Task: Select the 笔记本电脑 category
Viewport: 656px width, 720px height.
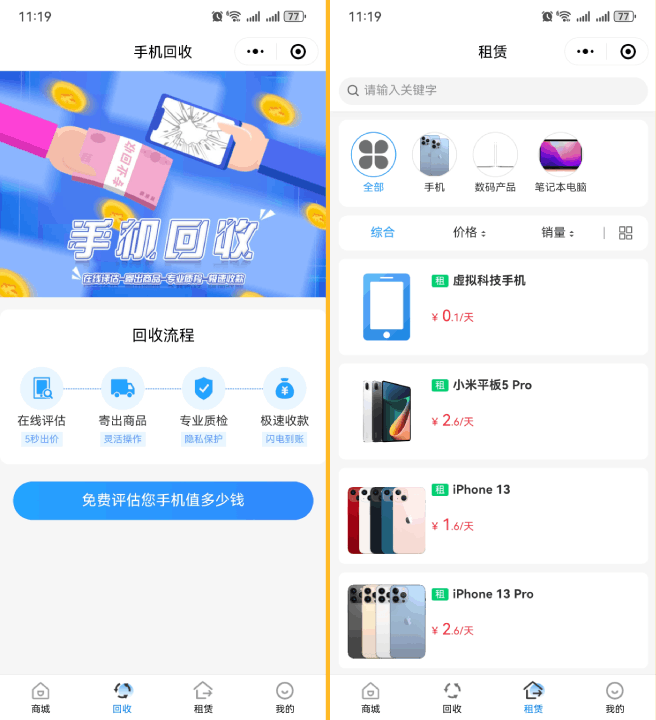Action: pyautogui.click(x=560, y=163)
